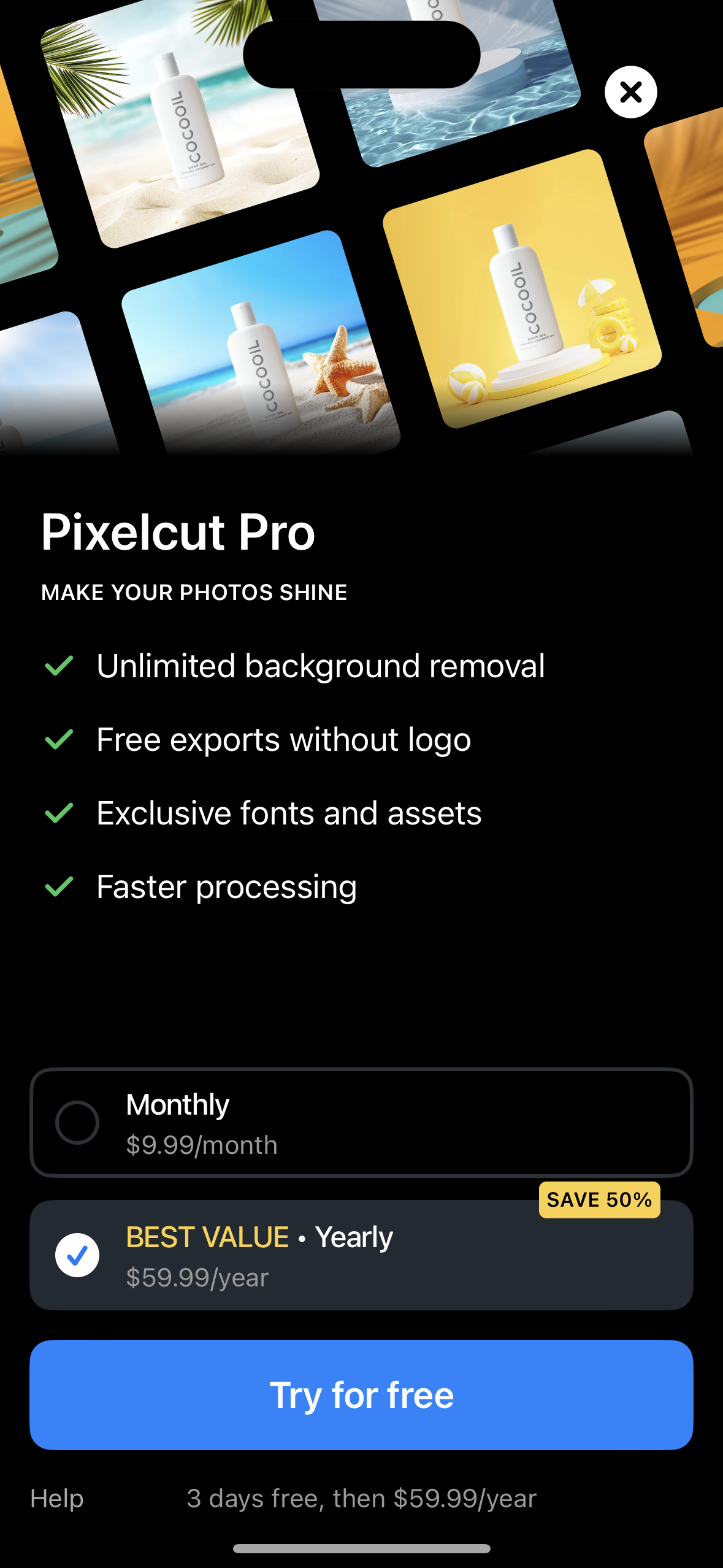The width and height of the screenshot is (723, 1568).
Task: Open the Pixelcut Pro title header
Action: [178, 532]
